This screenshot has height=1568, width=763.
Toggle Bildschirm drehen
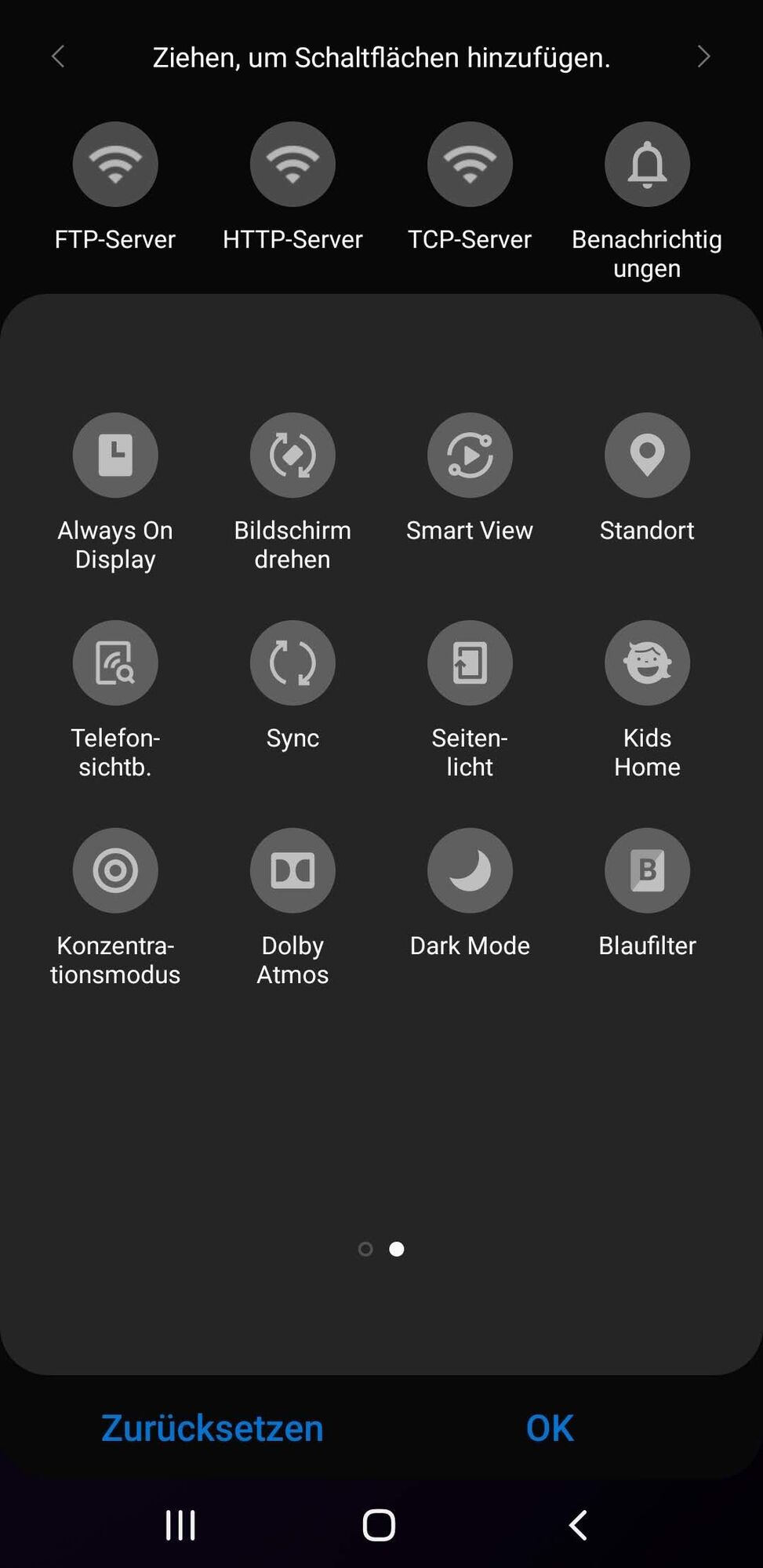pyautogui.click(x=292, y=455)
